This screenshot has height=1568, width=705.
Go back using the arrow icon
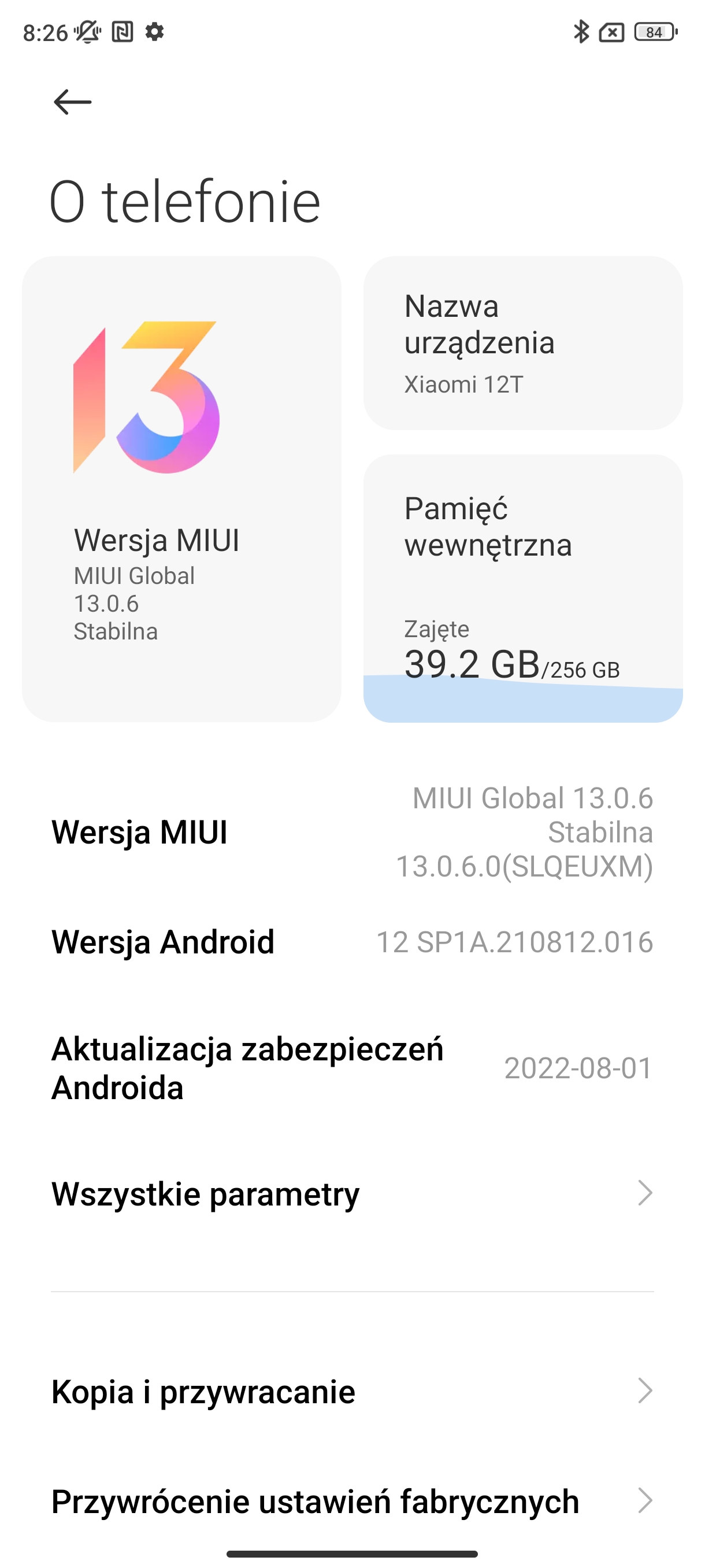pos(72,102)
